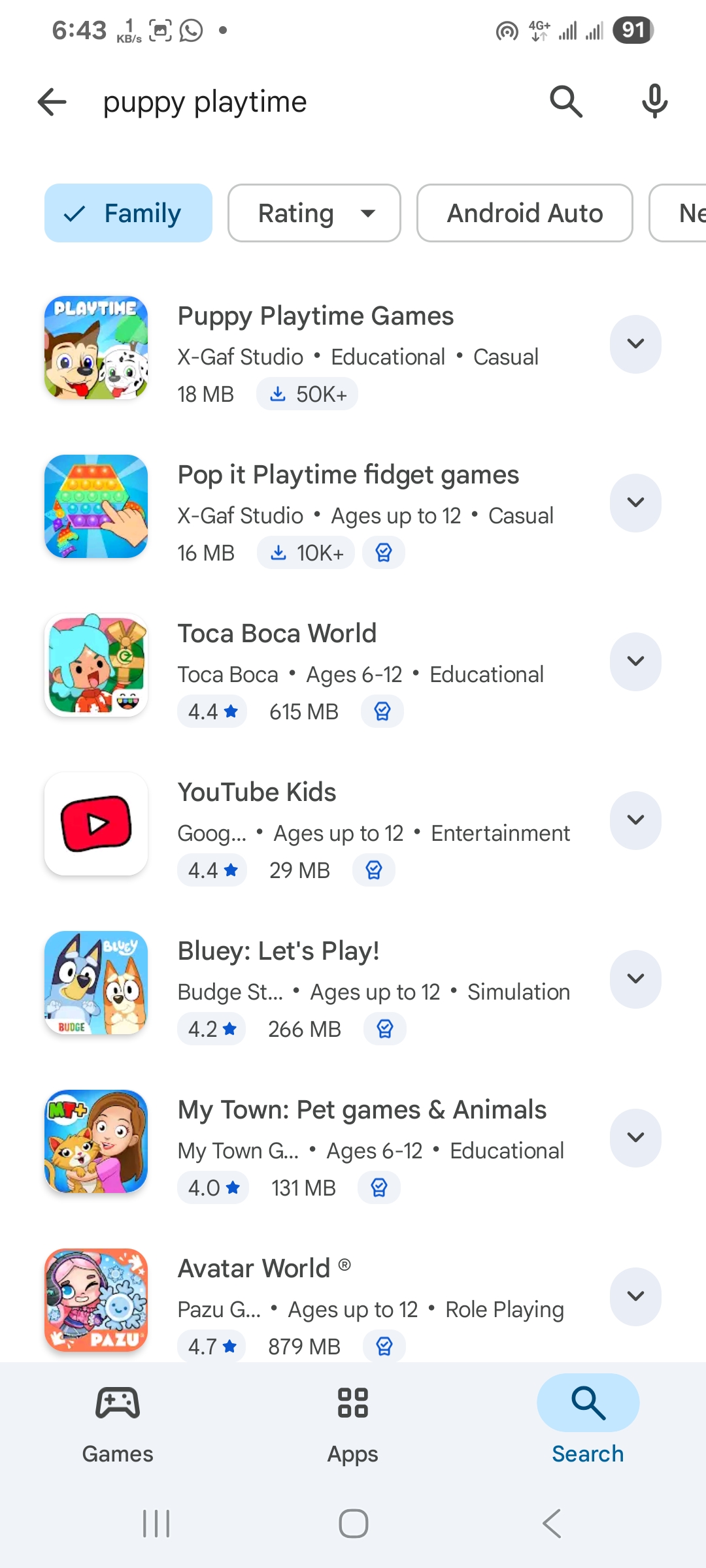The width and height of the screenshot is (706, 1568).
Task: Go back from search results
Action: tap(52, 102)
